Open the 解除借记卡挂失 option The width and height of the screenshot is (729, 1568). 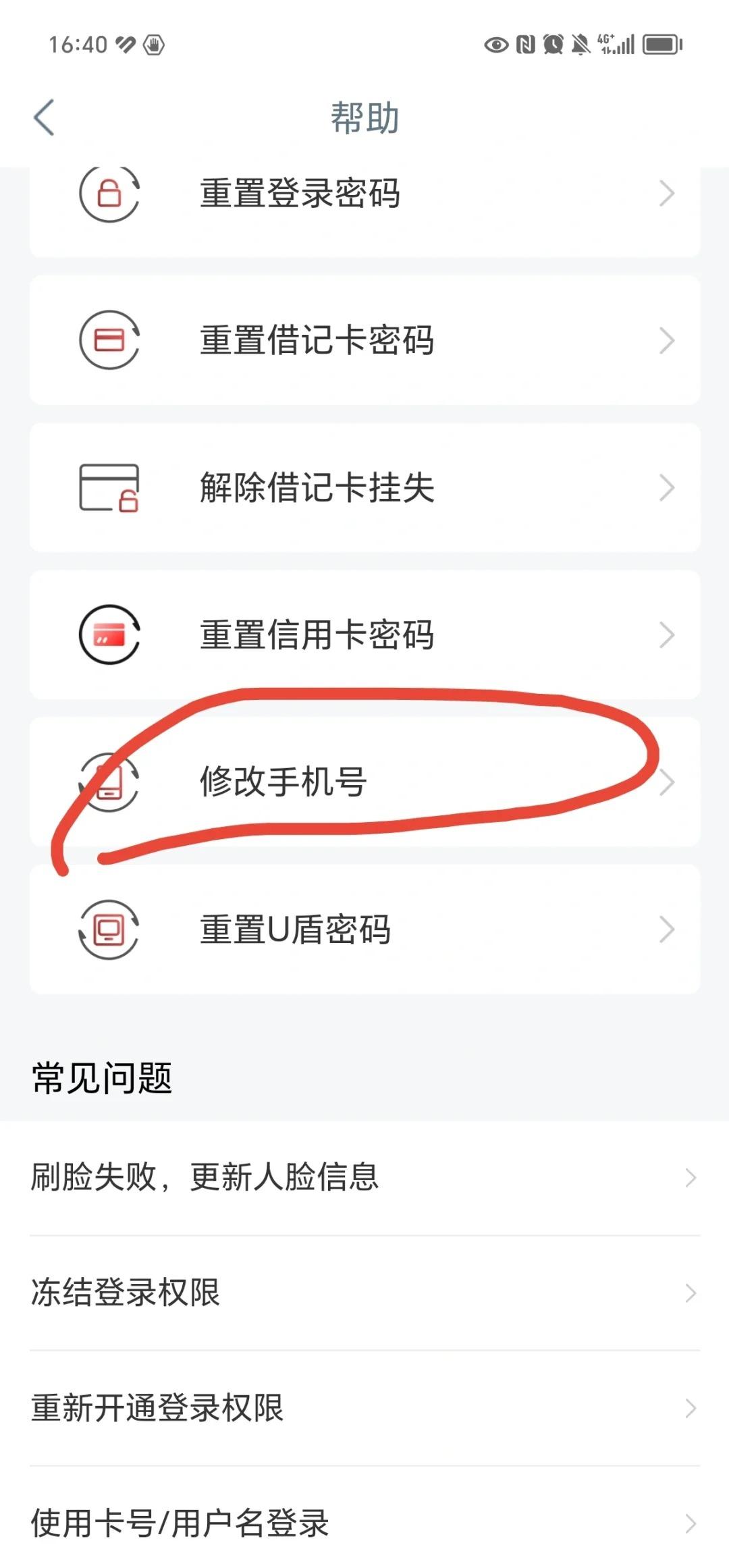pos(317,487)
